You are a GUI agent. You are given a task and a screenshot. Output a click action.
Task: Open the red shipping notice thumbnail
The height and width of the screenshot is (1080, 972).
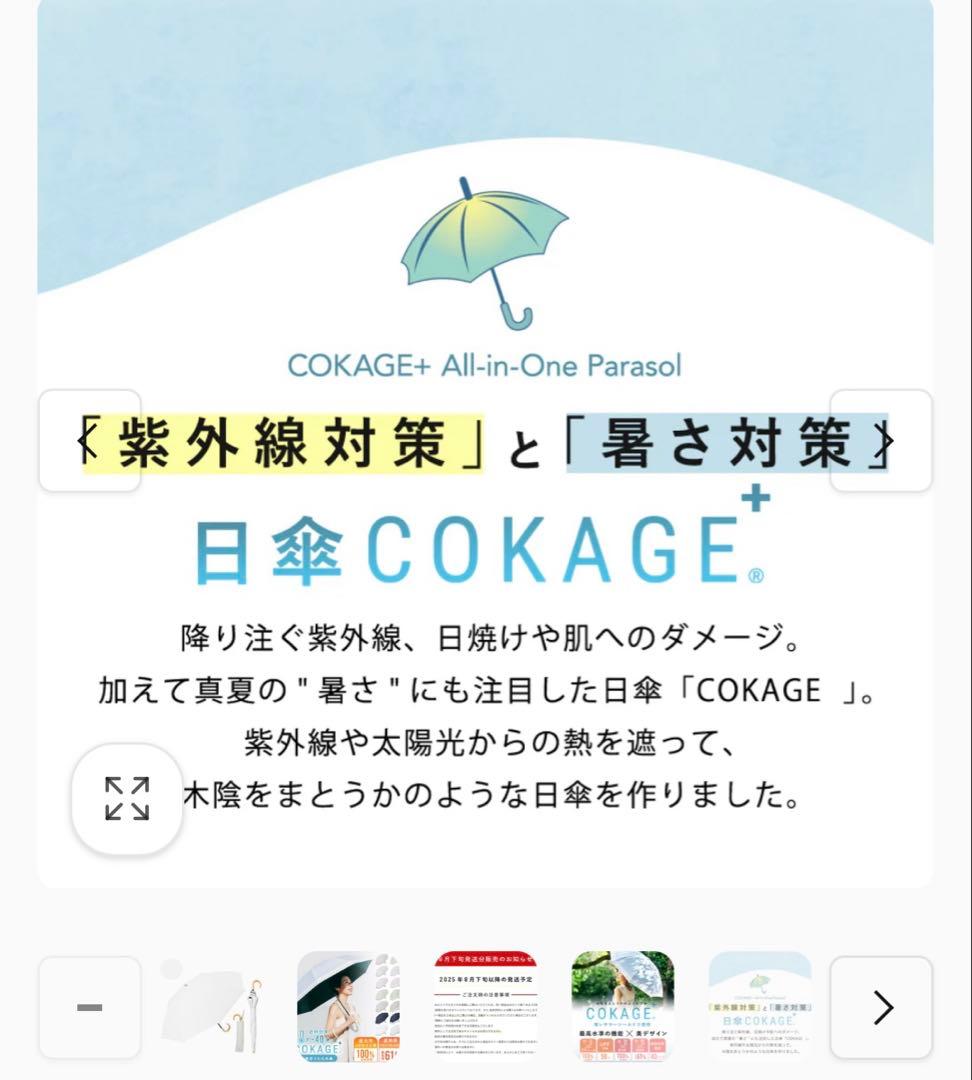[x=486, y=1008]
